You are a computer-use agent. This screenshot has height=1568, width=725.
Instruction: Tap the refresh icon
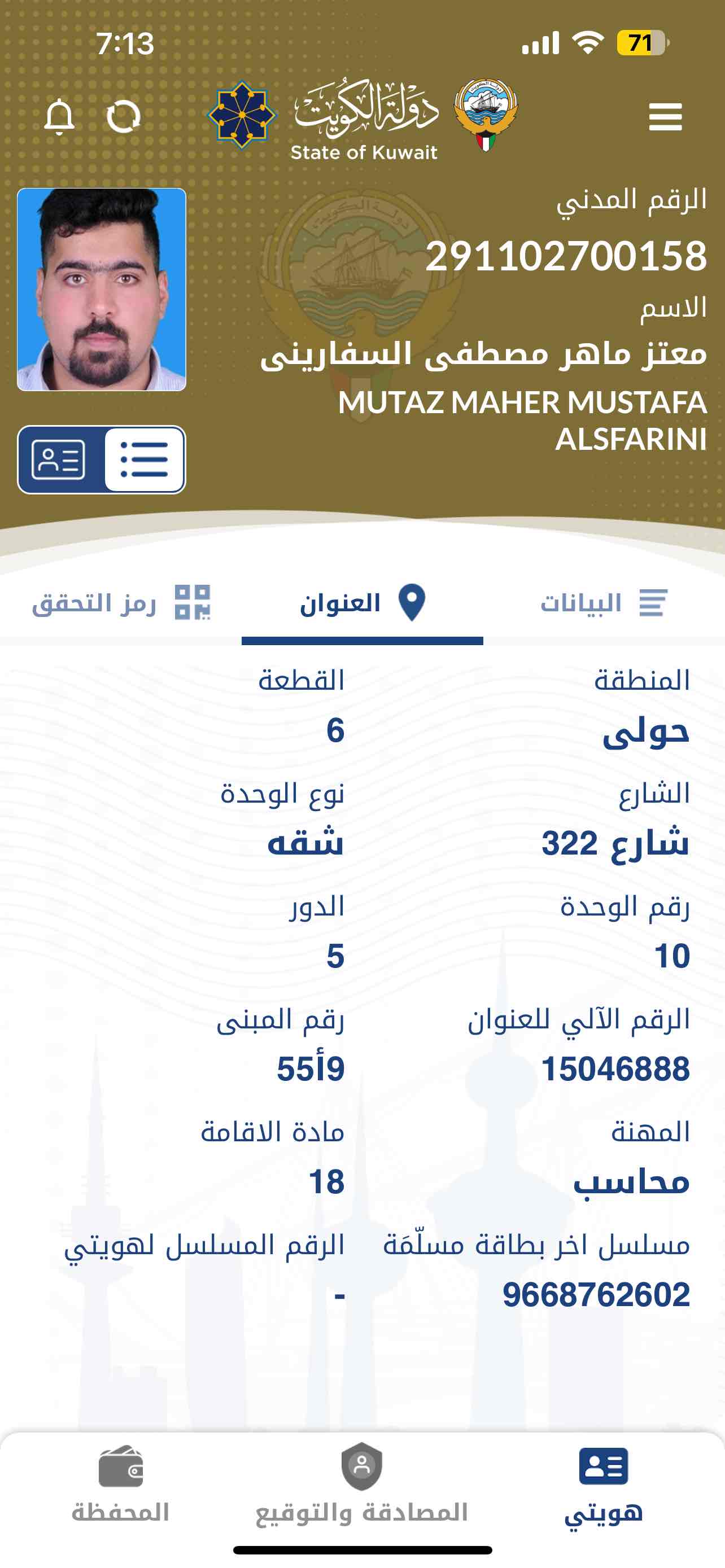(124, 116)
